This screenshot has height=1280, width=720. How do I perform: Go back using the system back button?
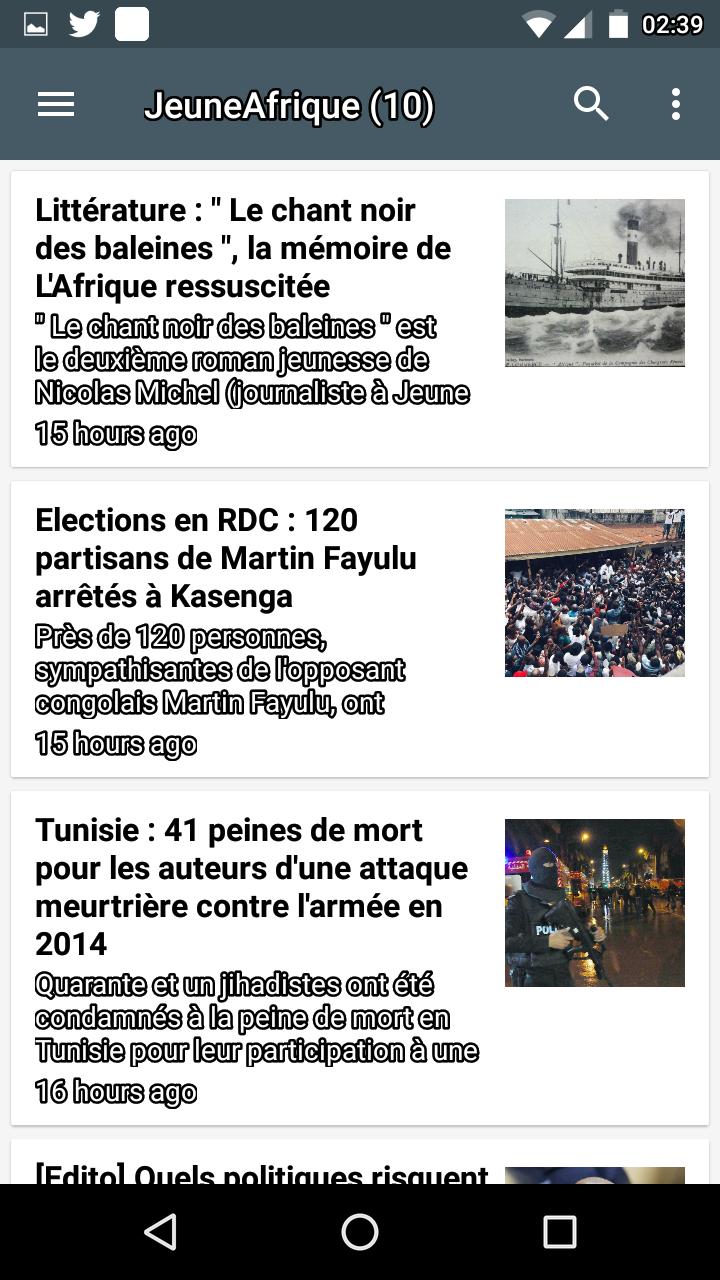coord(160,1232)
